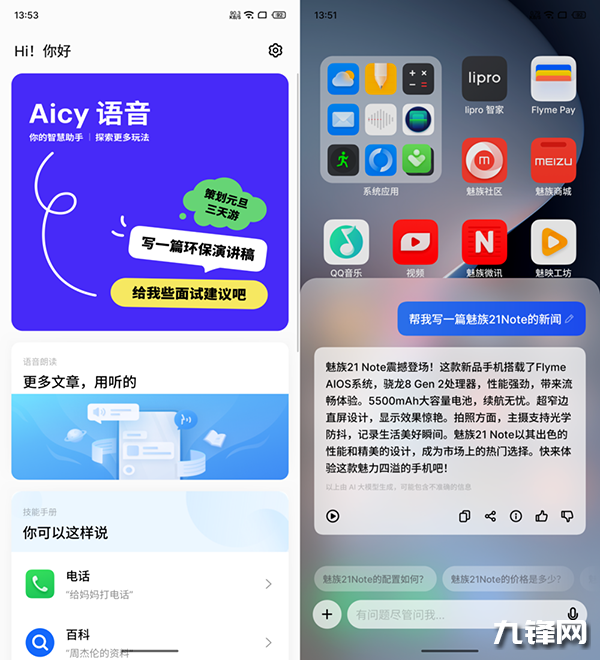Screen dimensions: 600x660
Task: Open the 系统应用 folder
Action: (x=380, y=119)
